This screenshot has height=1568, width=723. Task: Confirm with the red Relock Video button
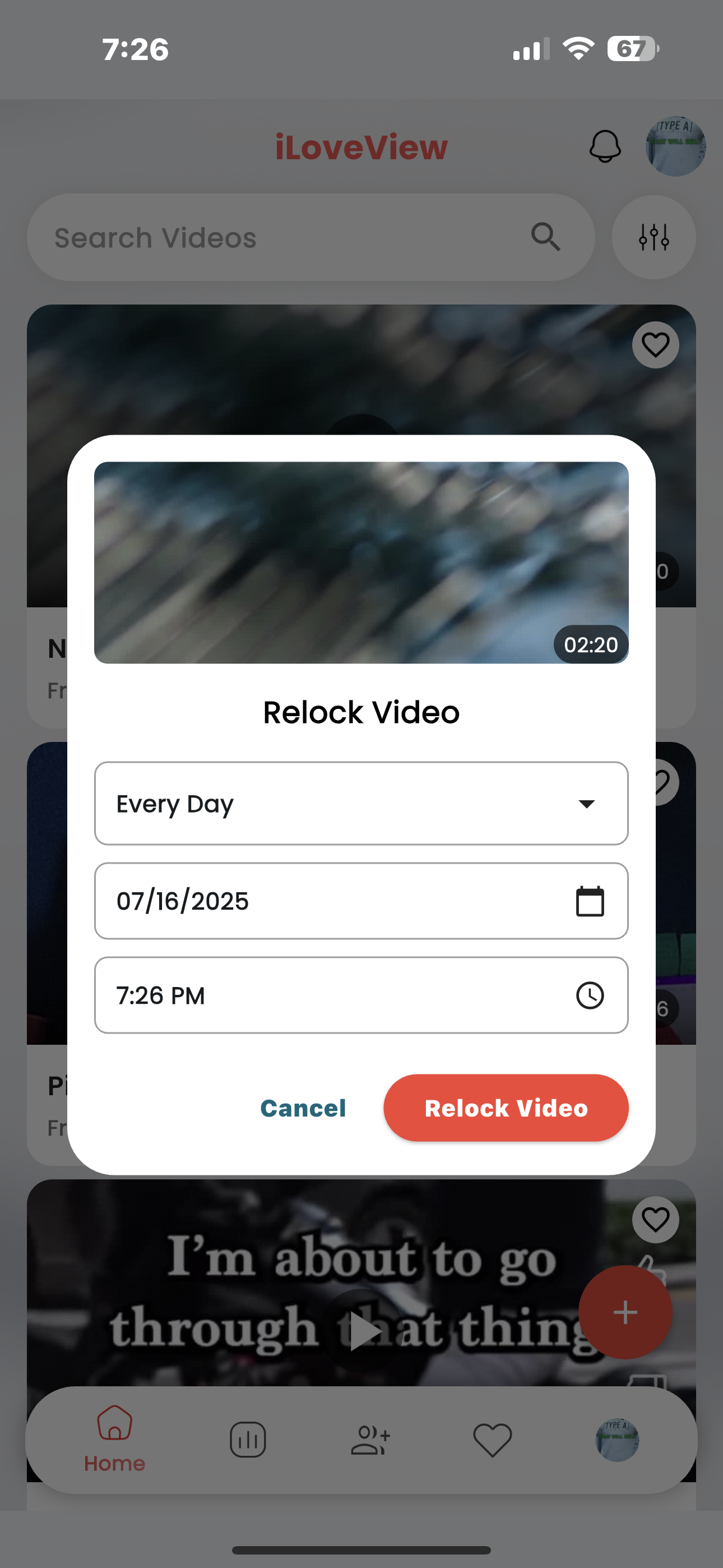tap(506, 1109)
